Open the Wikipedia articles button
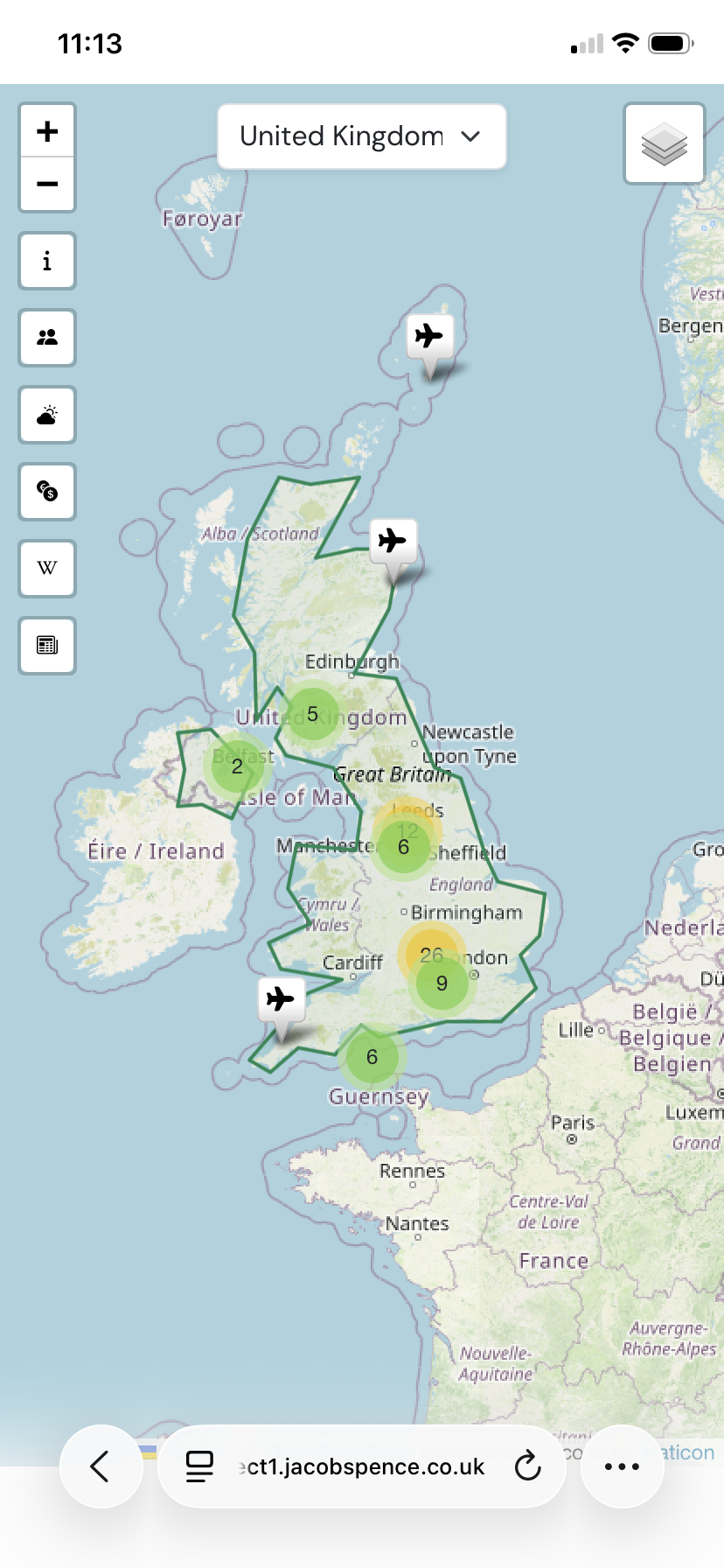 tap(47, 569)
